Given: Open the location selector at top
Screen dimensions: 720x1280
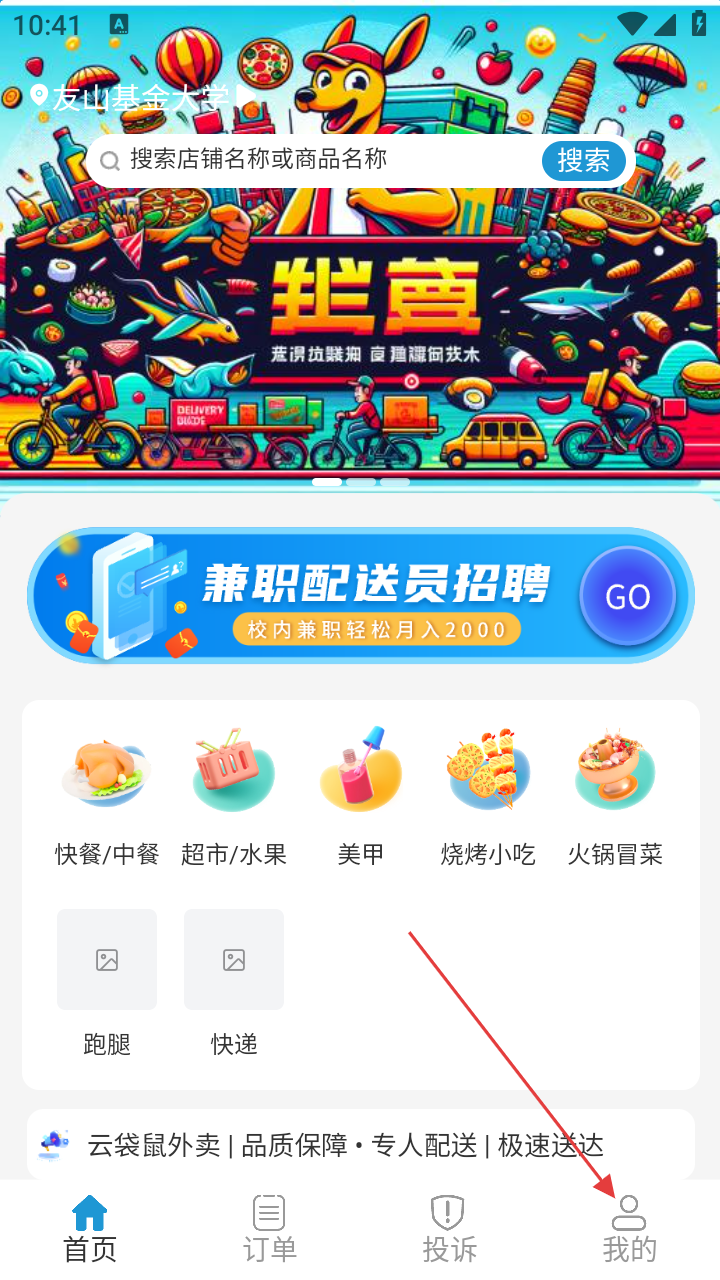Looking at the screenshot, I should coord(140,98).
